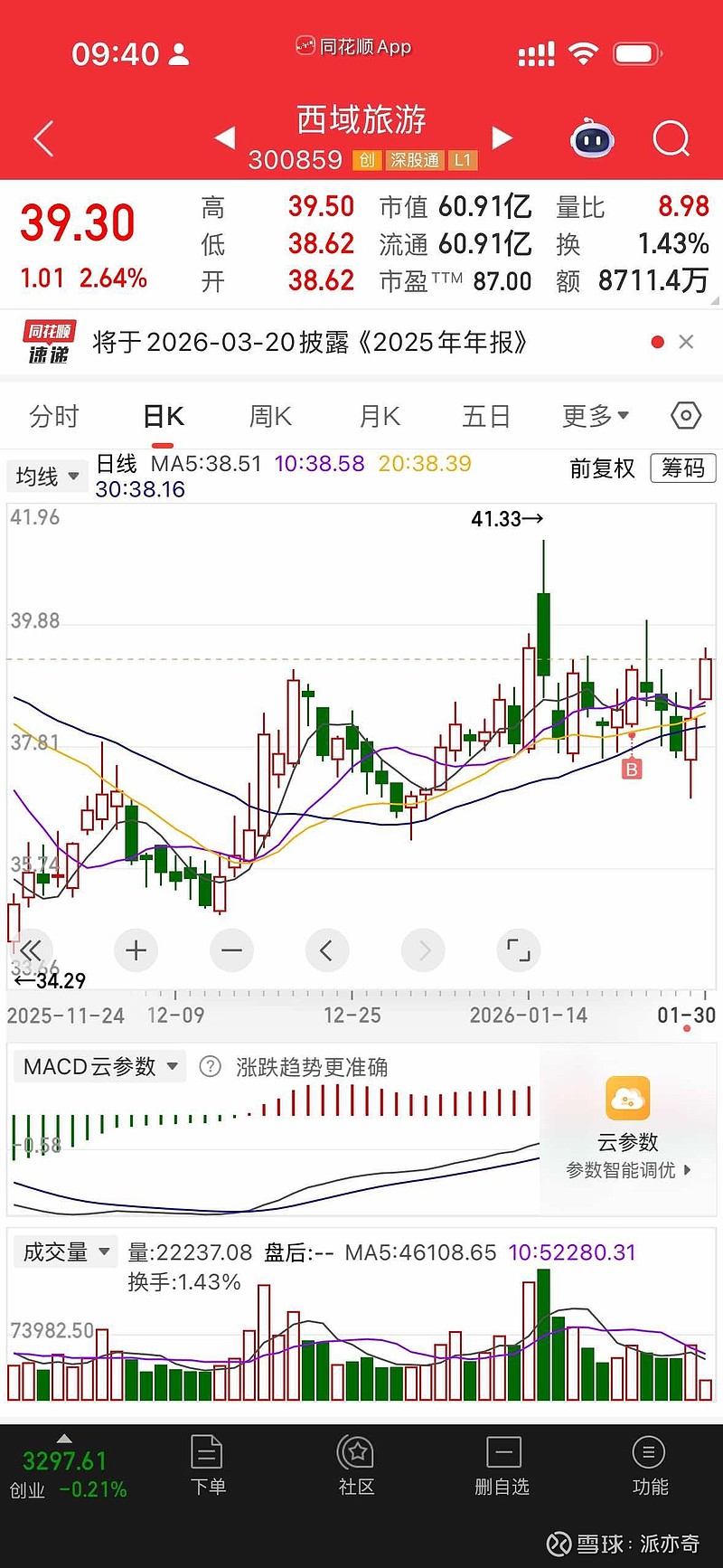Tap the 筹码 button
This screenshot has height=1568, width=723.
(682, 468)
